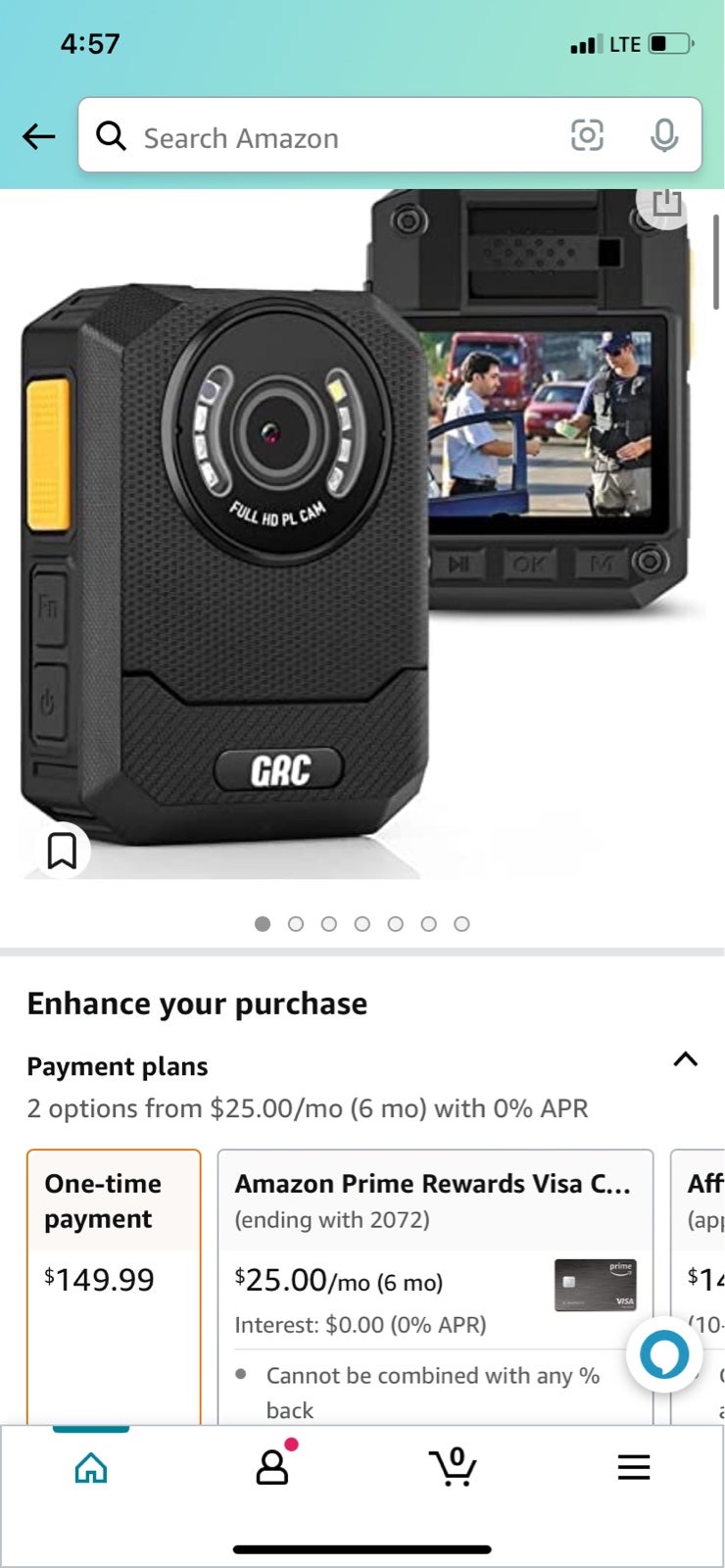Start voice search with microphone
Screen dimensions: 725x1568
[x=664, y=135]
